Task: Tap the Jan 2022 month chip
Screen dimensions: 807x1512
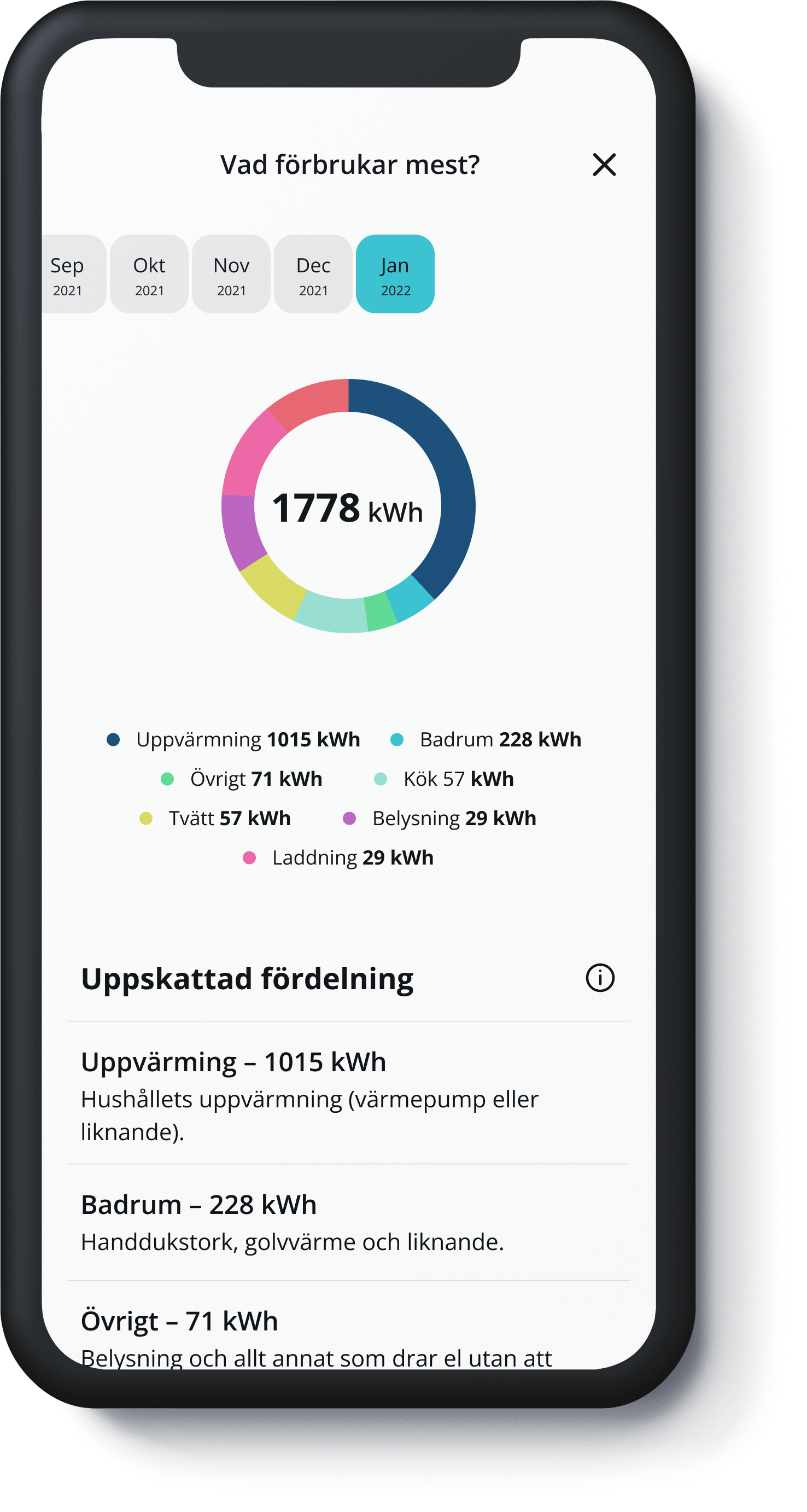Action: pos(395,274)
